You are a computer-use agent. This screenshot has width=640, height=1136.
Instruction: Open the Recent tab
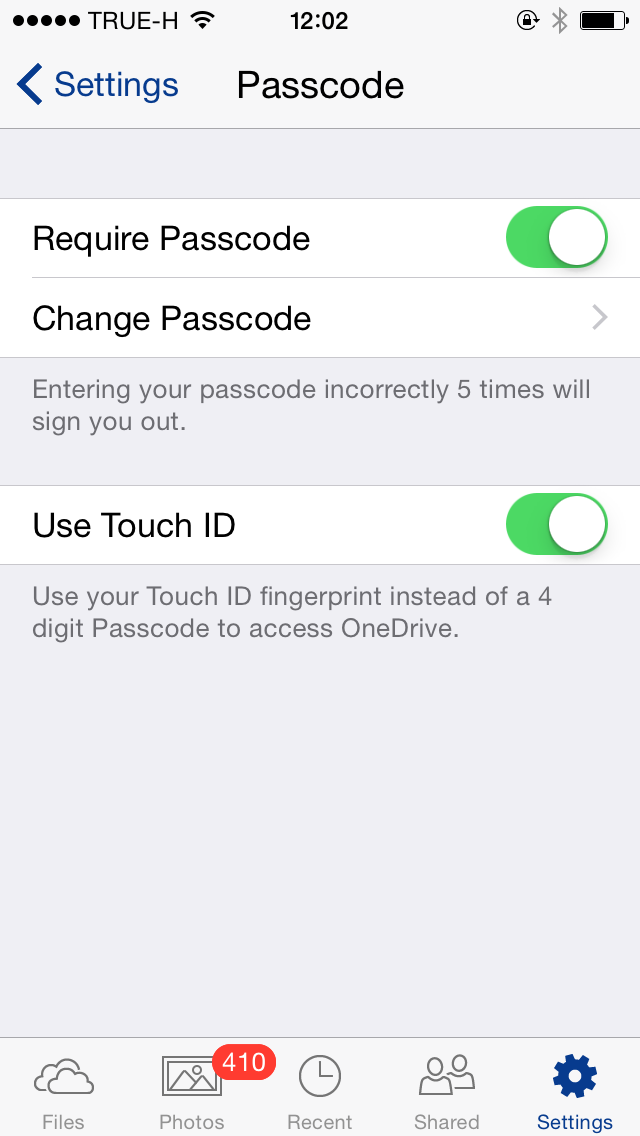click(x=320, y=1090)
